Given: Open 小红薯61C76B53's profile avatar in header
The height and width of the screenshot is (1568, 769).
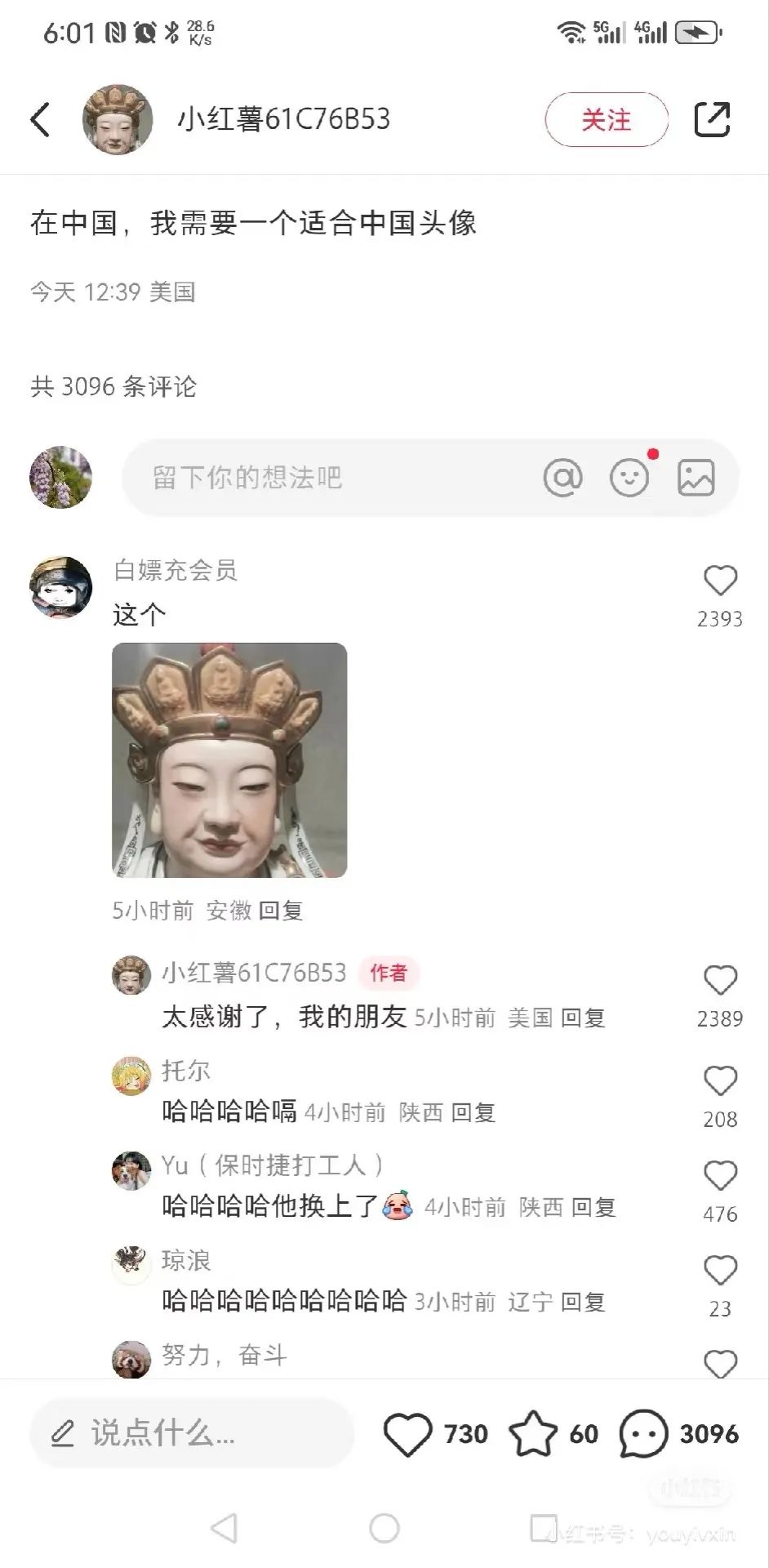Looking at the screenshot, I should pyautogui.click(x=118, y=119).
